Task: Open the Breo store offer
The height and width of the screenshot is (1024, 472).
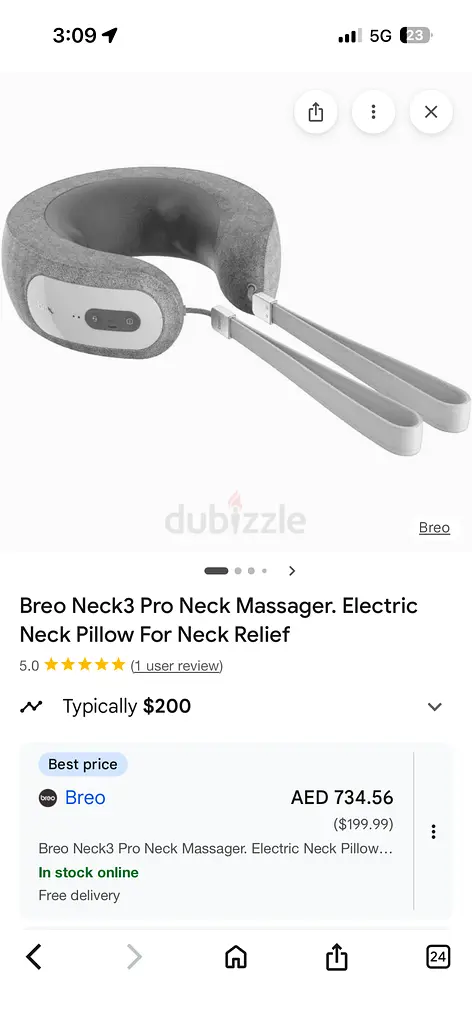Action: (85, 797)
